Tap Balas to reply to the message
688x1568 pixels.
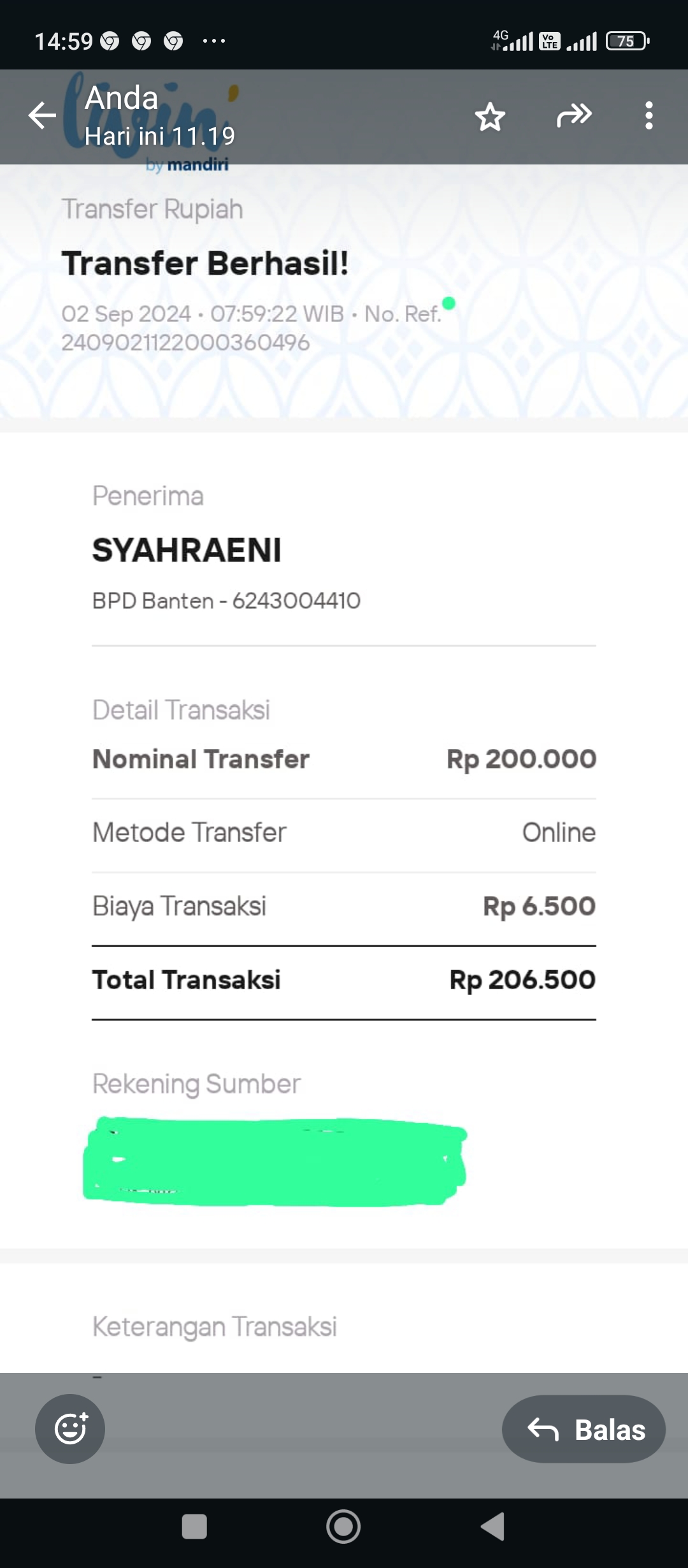pos(584,1429)
